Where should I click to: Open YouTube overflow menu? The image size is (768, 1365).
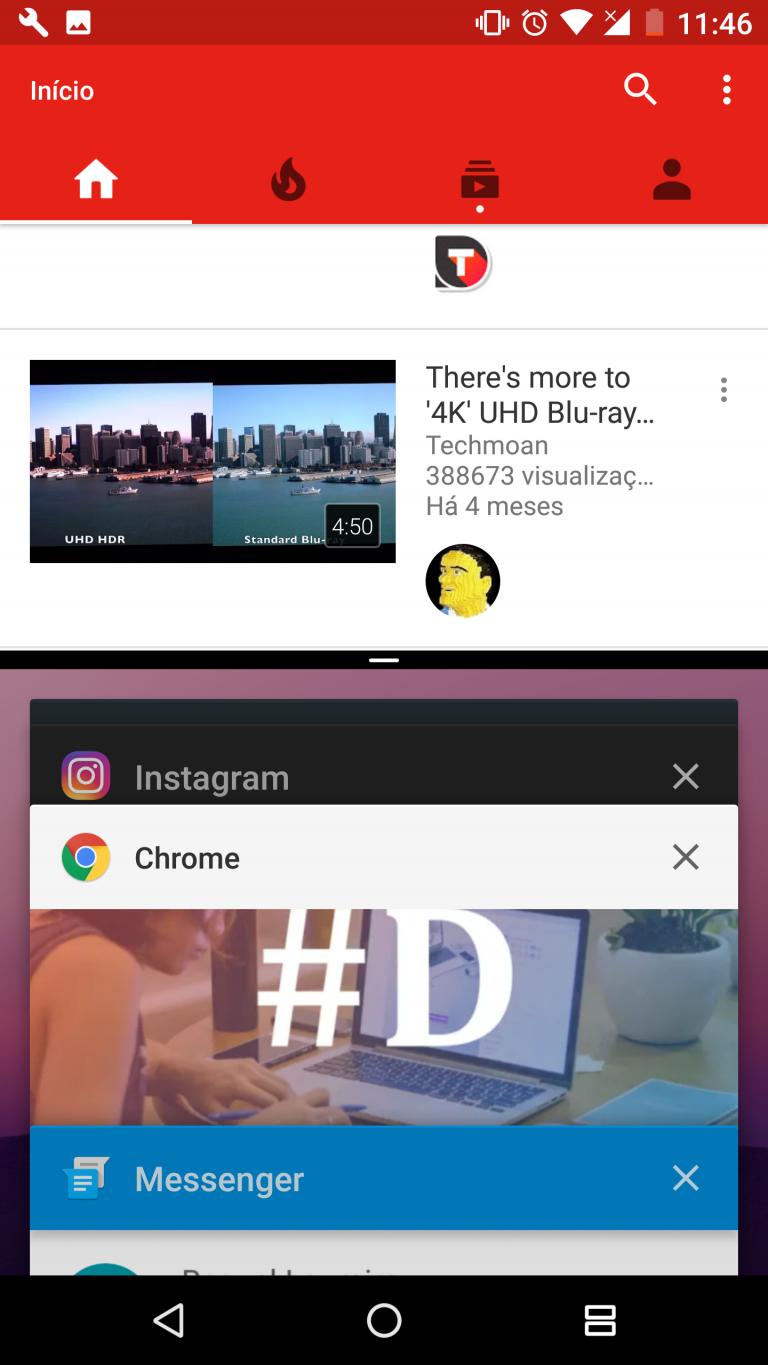point(727,90)
